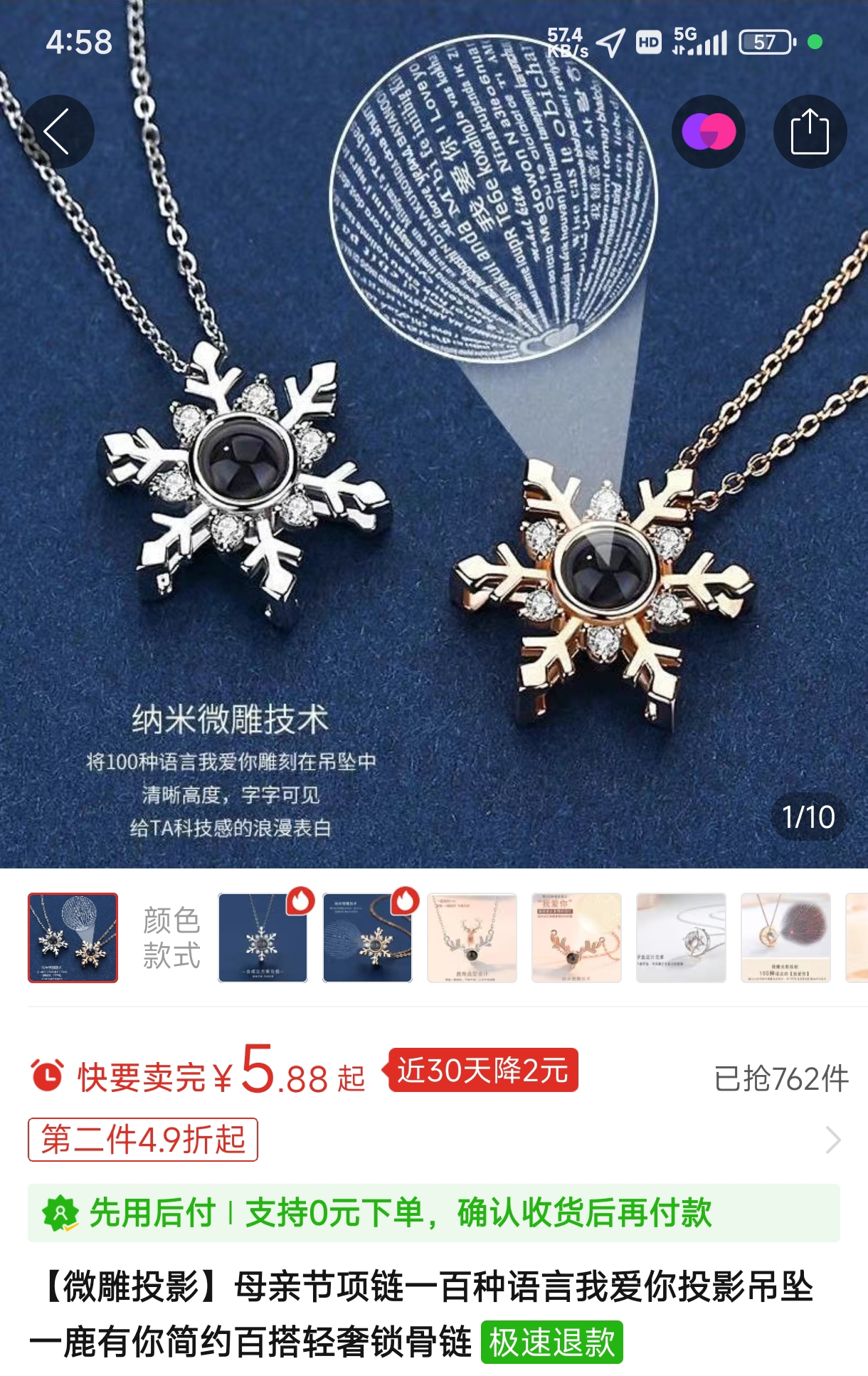This screenshot has width=868, height=1376.
Task: Select the deer antler necklace style thumbnail
Action: [472, 938]
